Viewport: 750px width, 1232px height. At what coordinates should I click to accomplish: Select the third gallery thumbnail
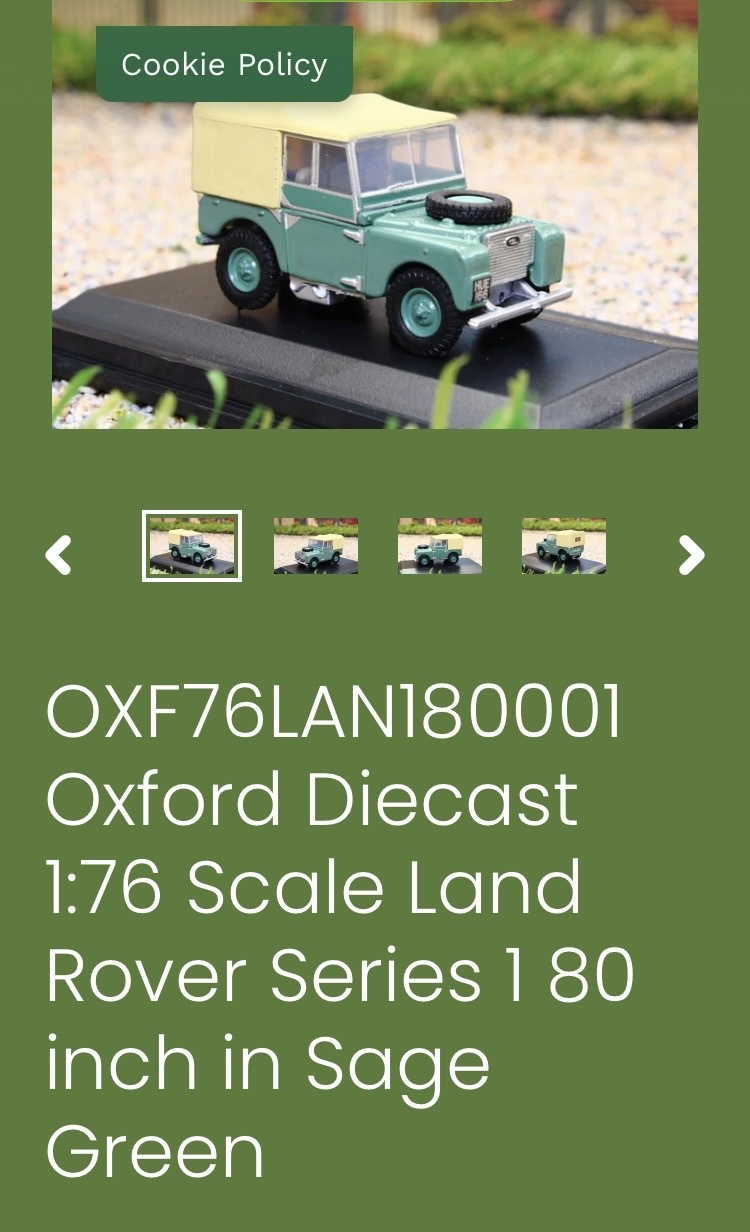(440, 546)
